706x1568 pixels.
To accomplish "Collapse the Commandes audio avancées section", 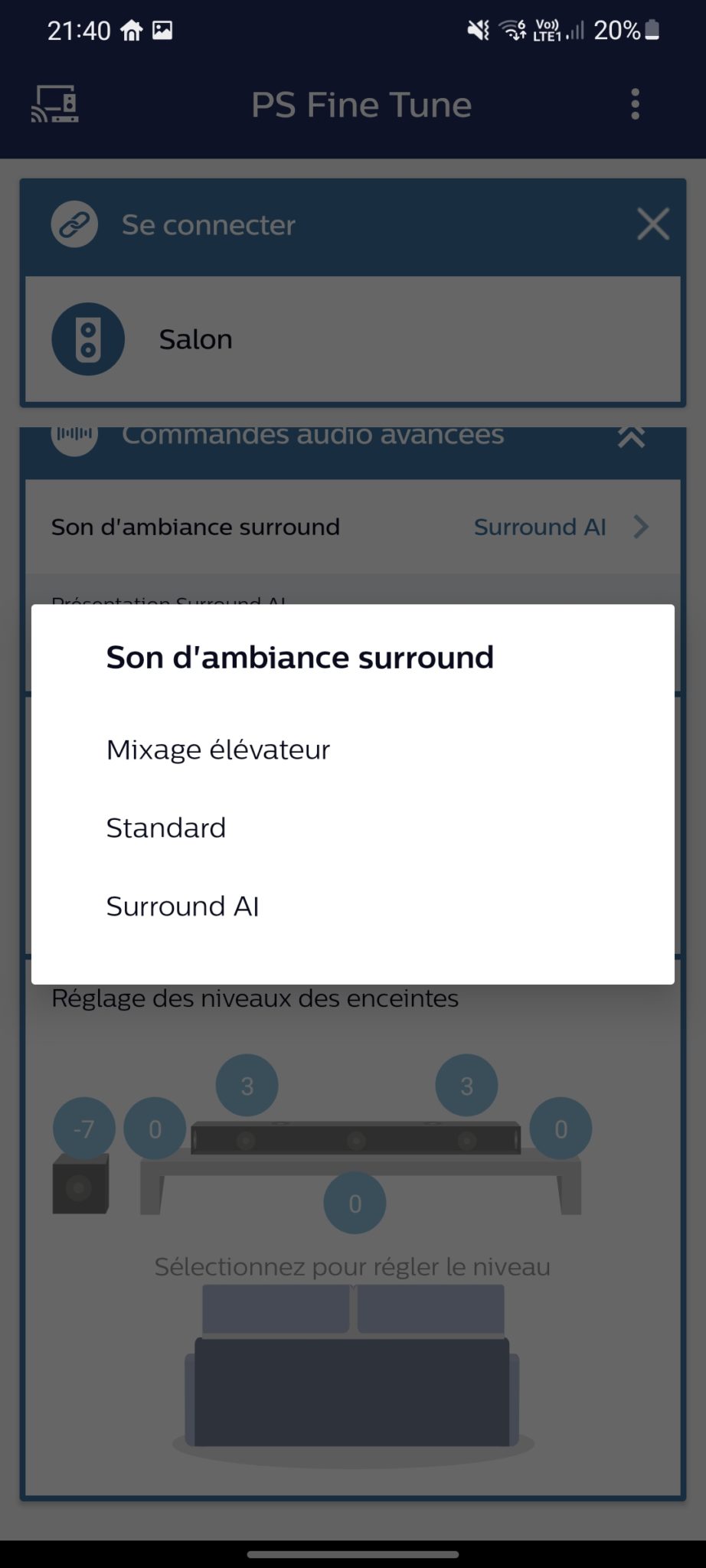I will tap(632, 436).
